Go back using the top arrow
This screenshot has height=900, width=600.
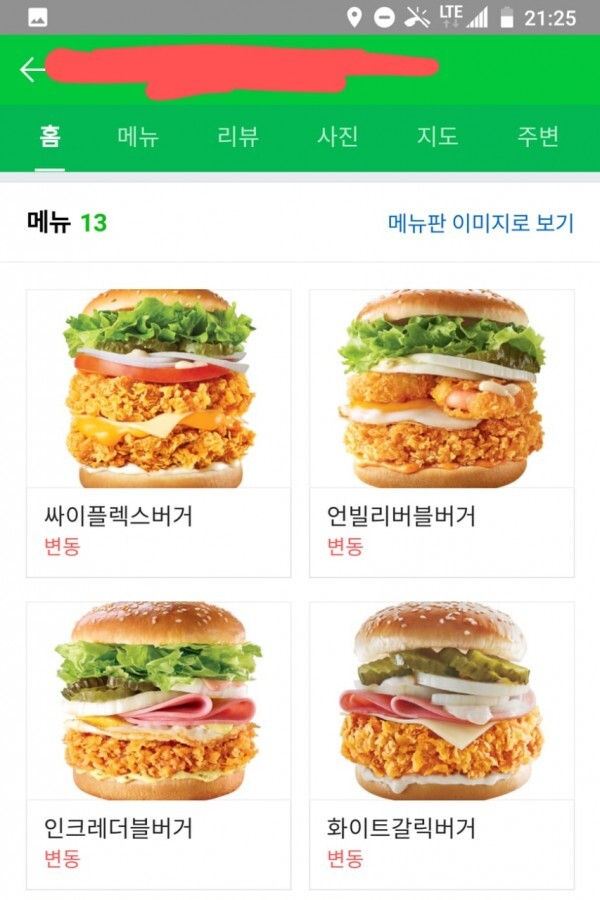32,69
